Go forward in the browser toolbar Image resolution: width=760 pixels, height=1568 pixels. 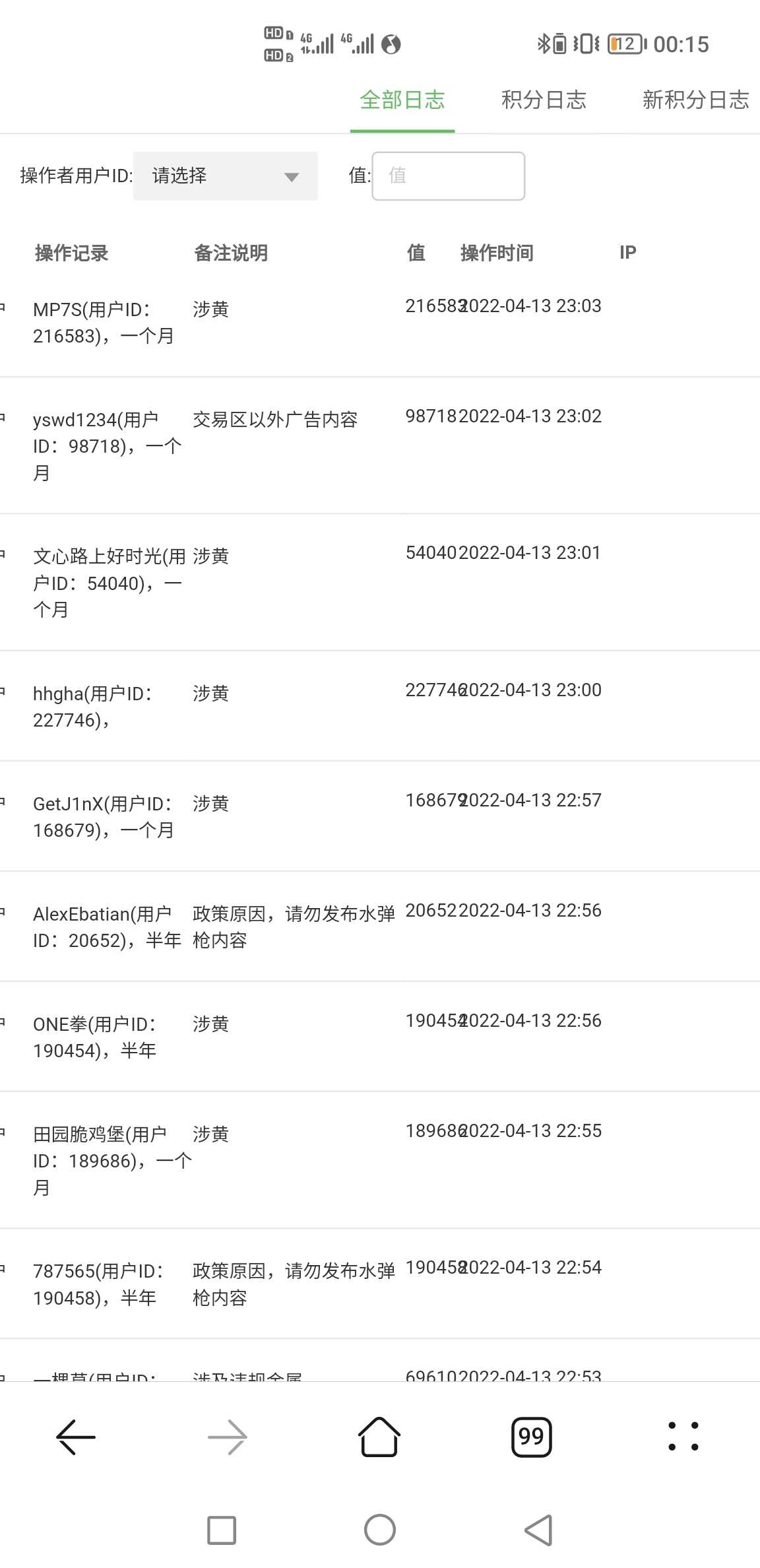(228, 1436)
